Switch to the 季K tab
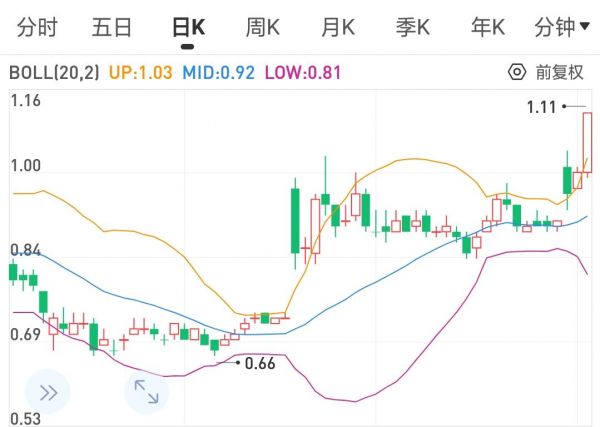600x427 pixels. coord(413,27)
